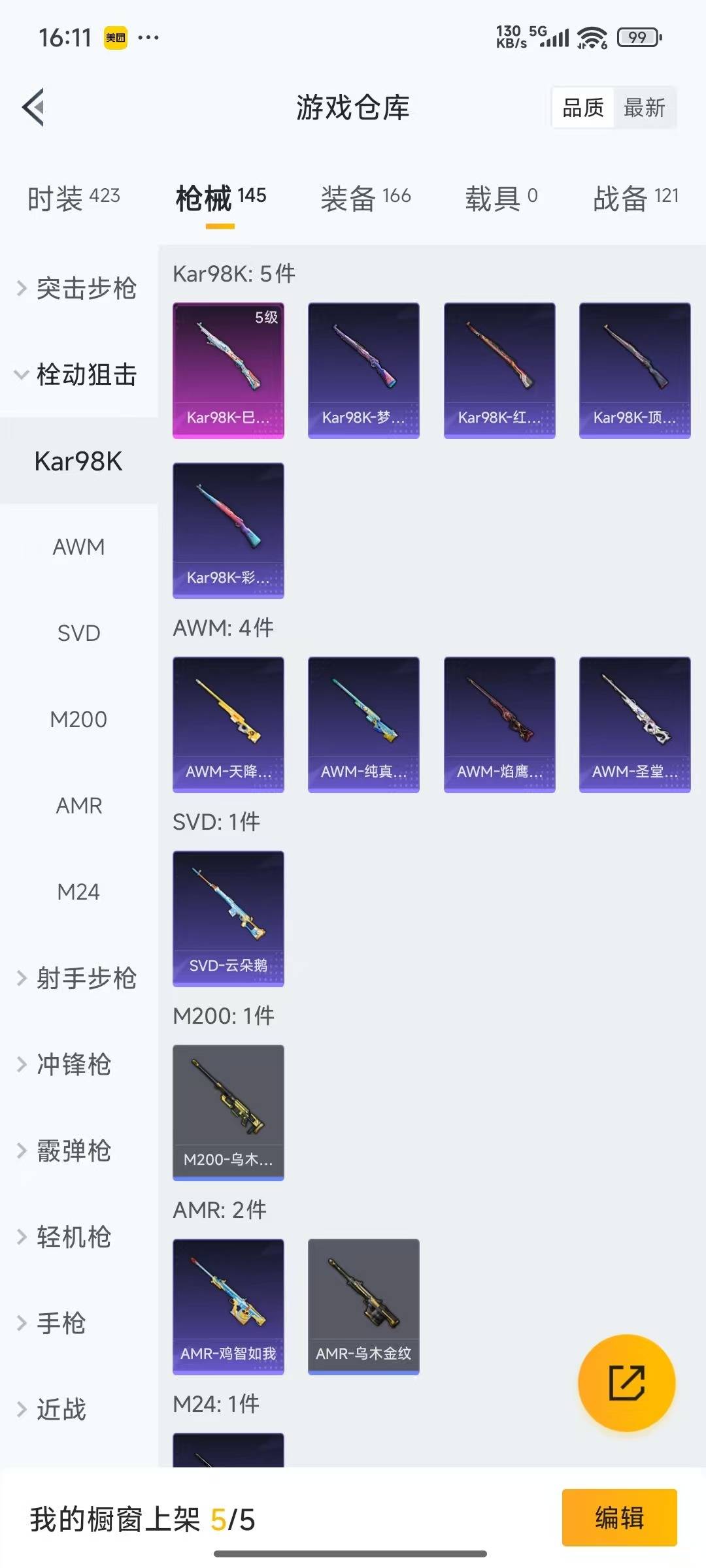Tap the 编辑 button

point(619,1517)
